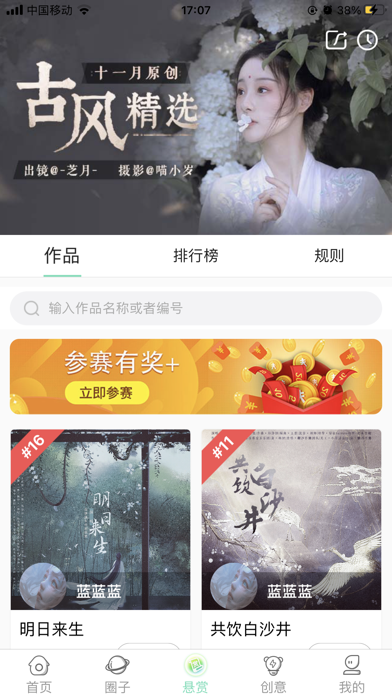Open the clock history icon

tap(367, 40)
